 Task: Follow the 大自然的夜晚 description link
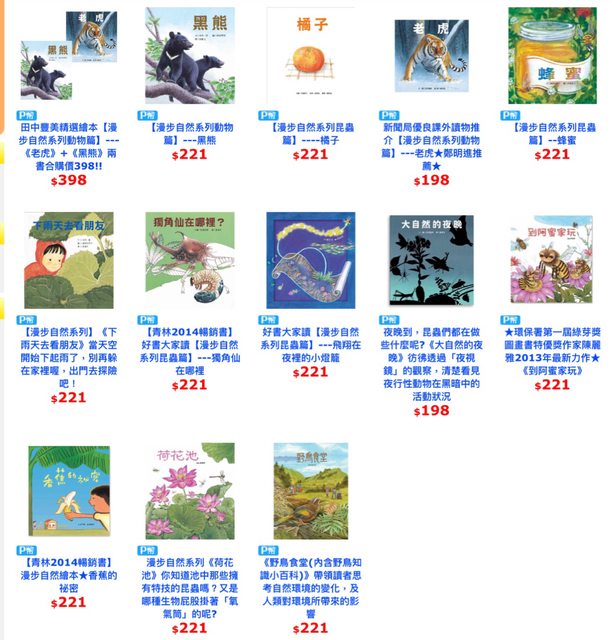click(x=431, y=360)
